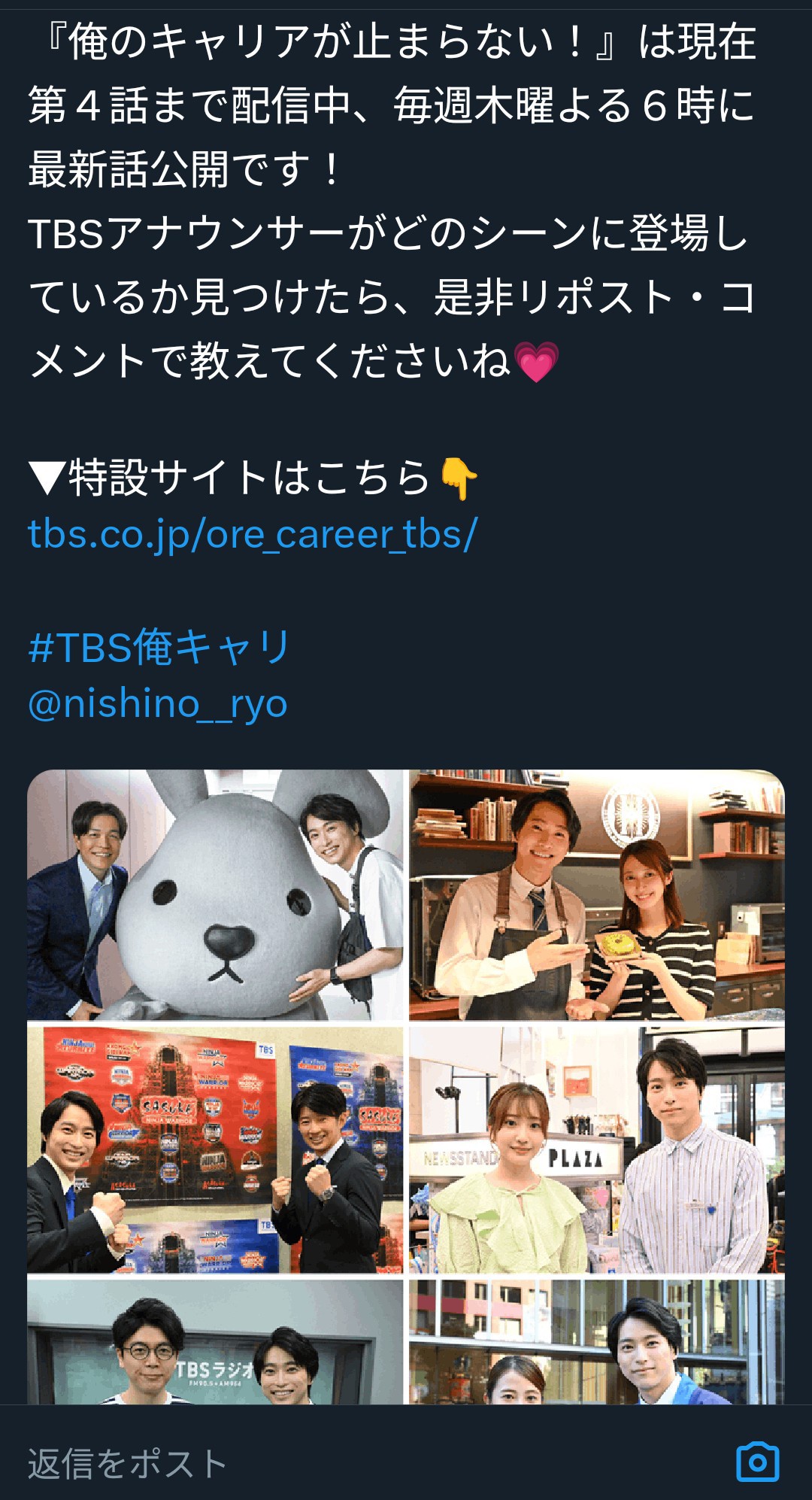Open the #TBS俺キャリ hashtag
Screen dimensions: 812x1500
pos(159,647)
